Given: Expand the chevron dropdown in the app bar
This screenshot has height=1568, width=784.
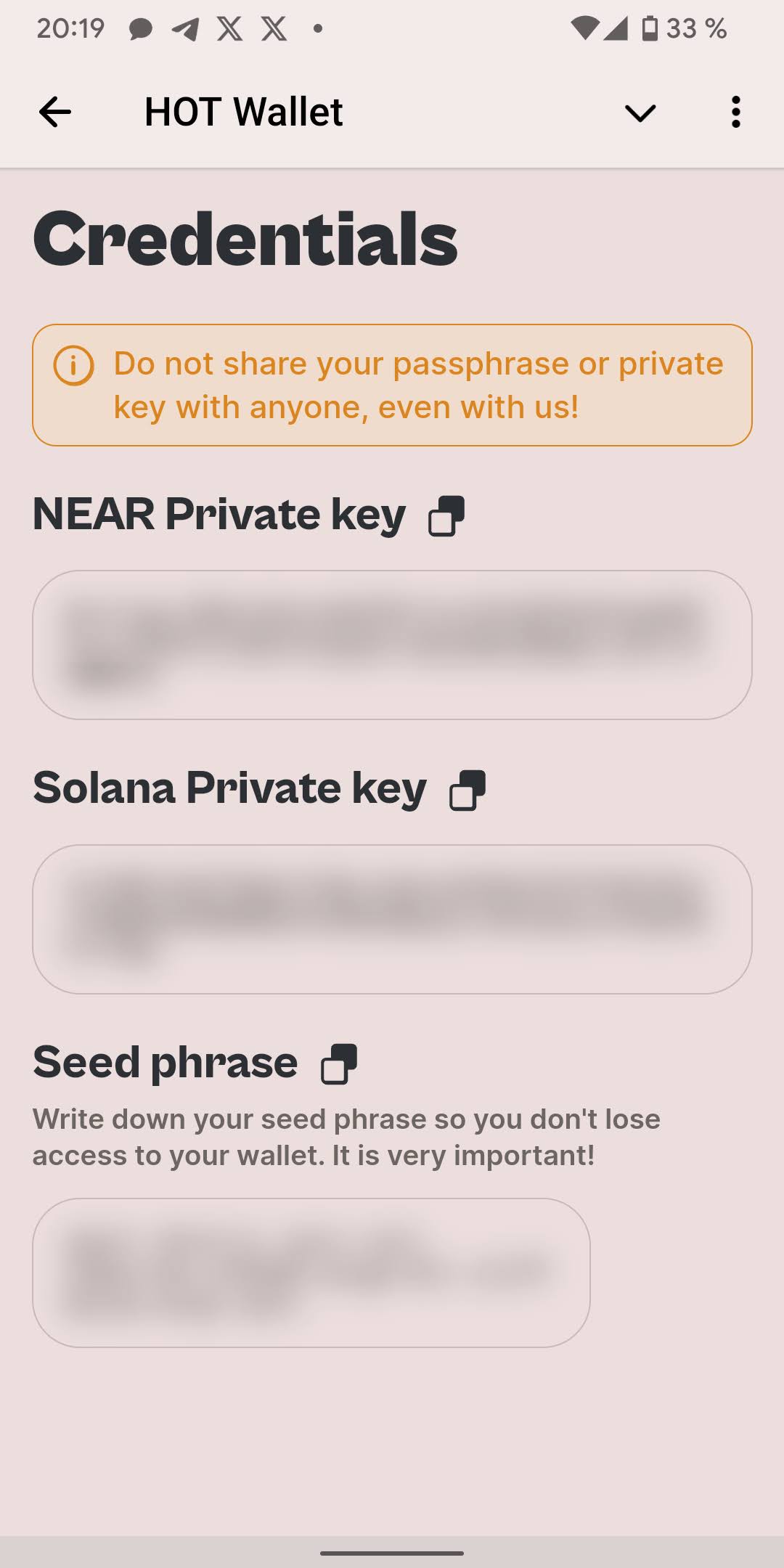Looking at the screenshot, I should click(640, 113).
